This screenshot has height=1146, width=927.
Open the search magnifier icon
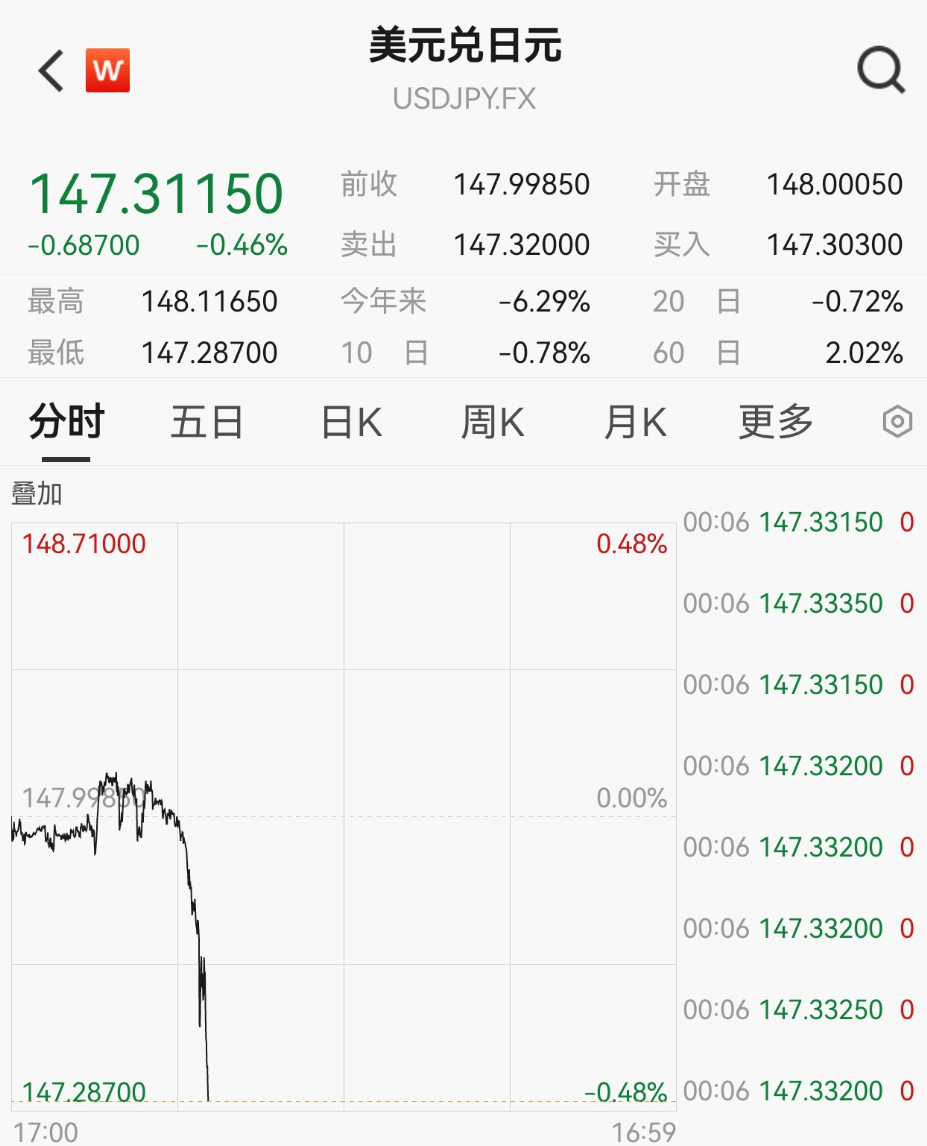[x=881, y=71]
